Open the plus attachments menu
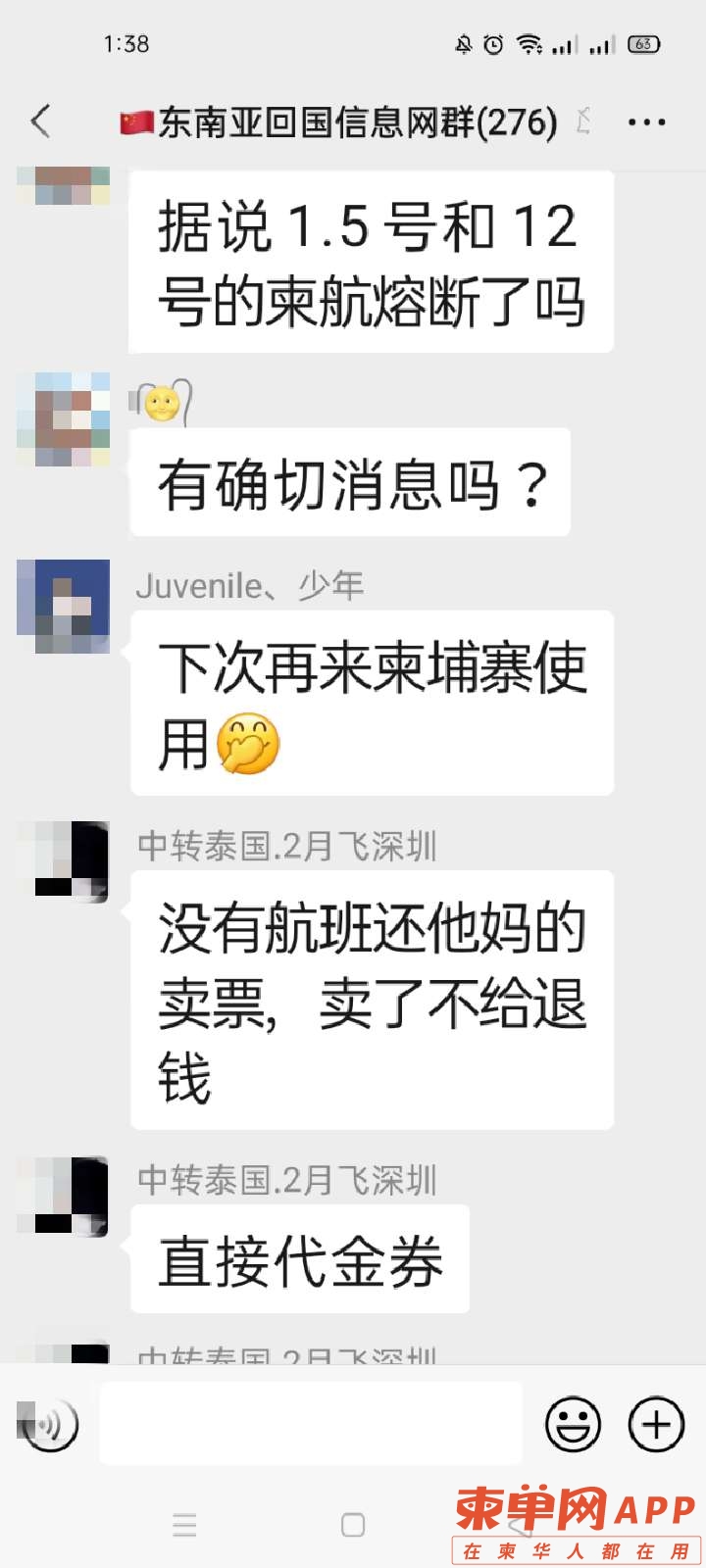The width and height of the screenshot is (706, 1568). coord(656,1424)
